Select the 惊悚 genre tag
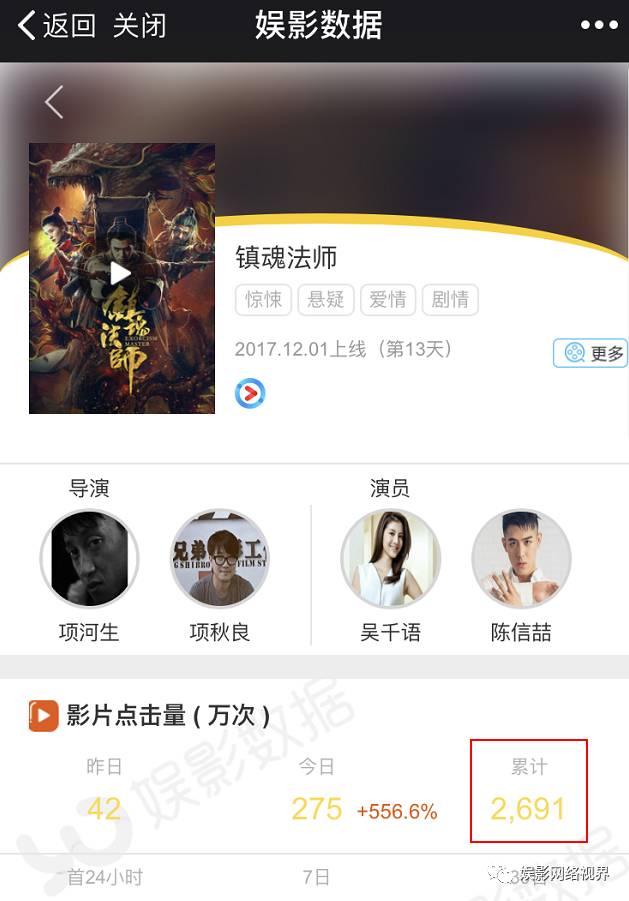629x901 pixels. 264,299
